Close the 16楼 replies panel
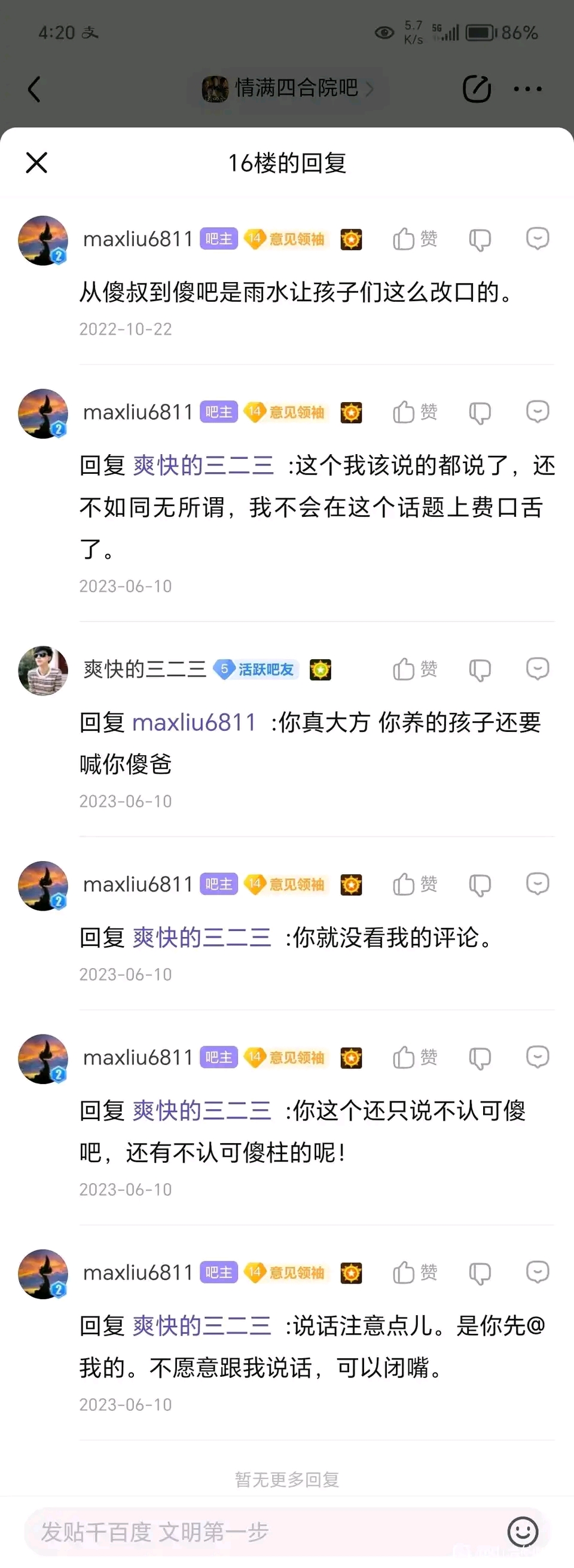The height and width of the screenshot is (1568, 574). coord(36,163)
